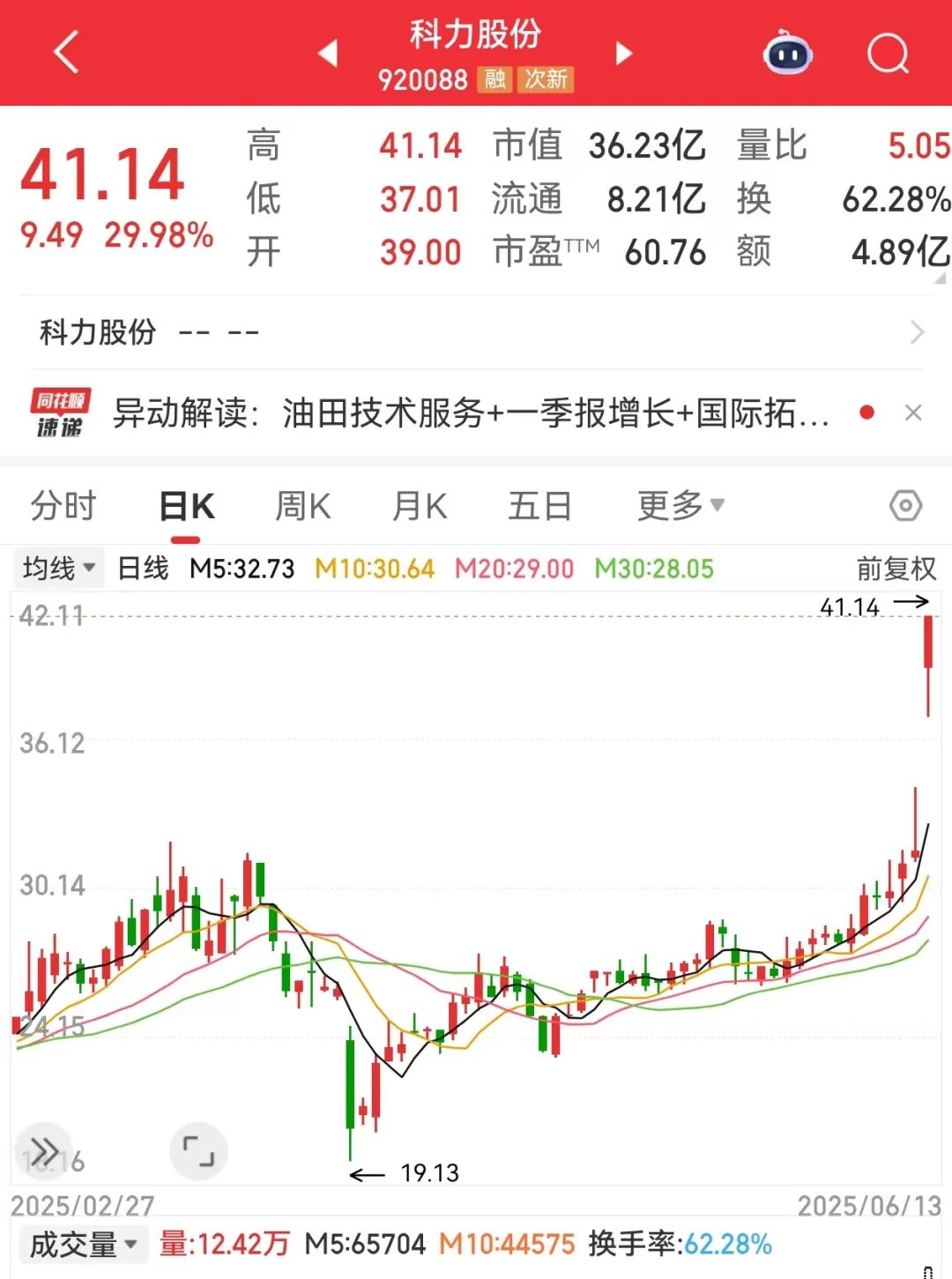Dismiss the 异动解读 banner
This screenshot has width=952, height=1279.
click(x=913, y=413)
